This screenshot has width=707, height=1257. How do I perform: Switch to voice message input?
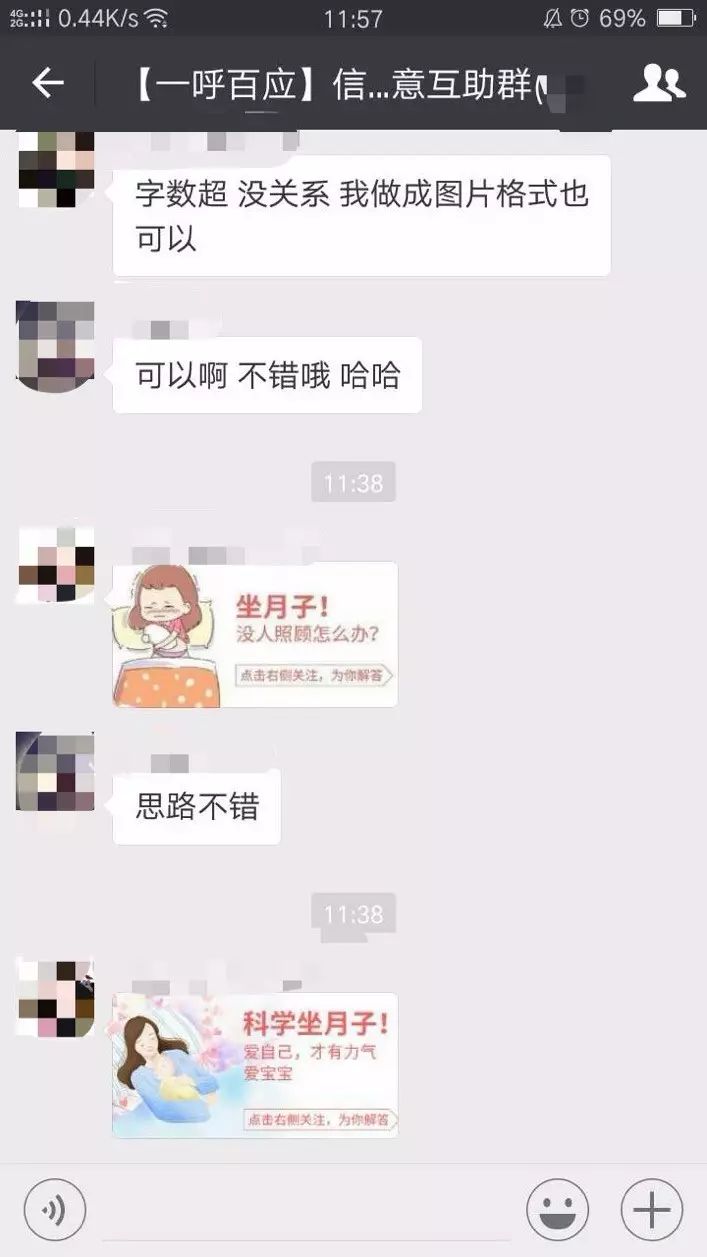coord(55,1210)
